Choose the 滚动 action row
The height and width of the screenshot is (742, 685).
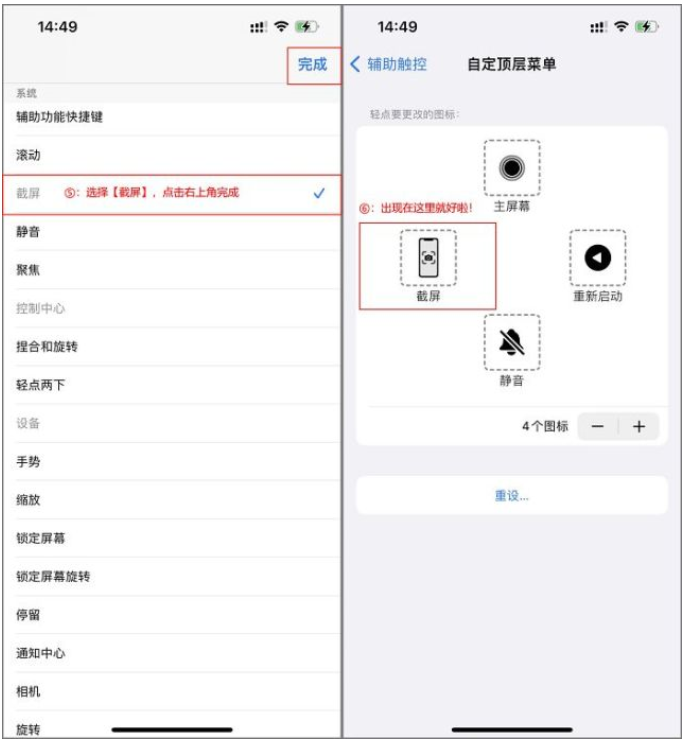tap(28, 156)
